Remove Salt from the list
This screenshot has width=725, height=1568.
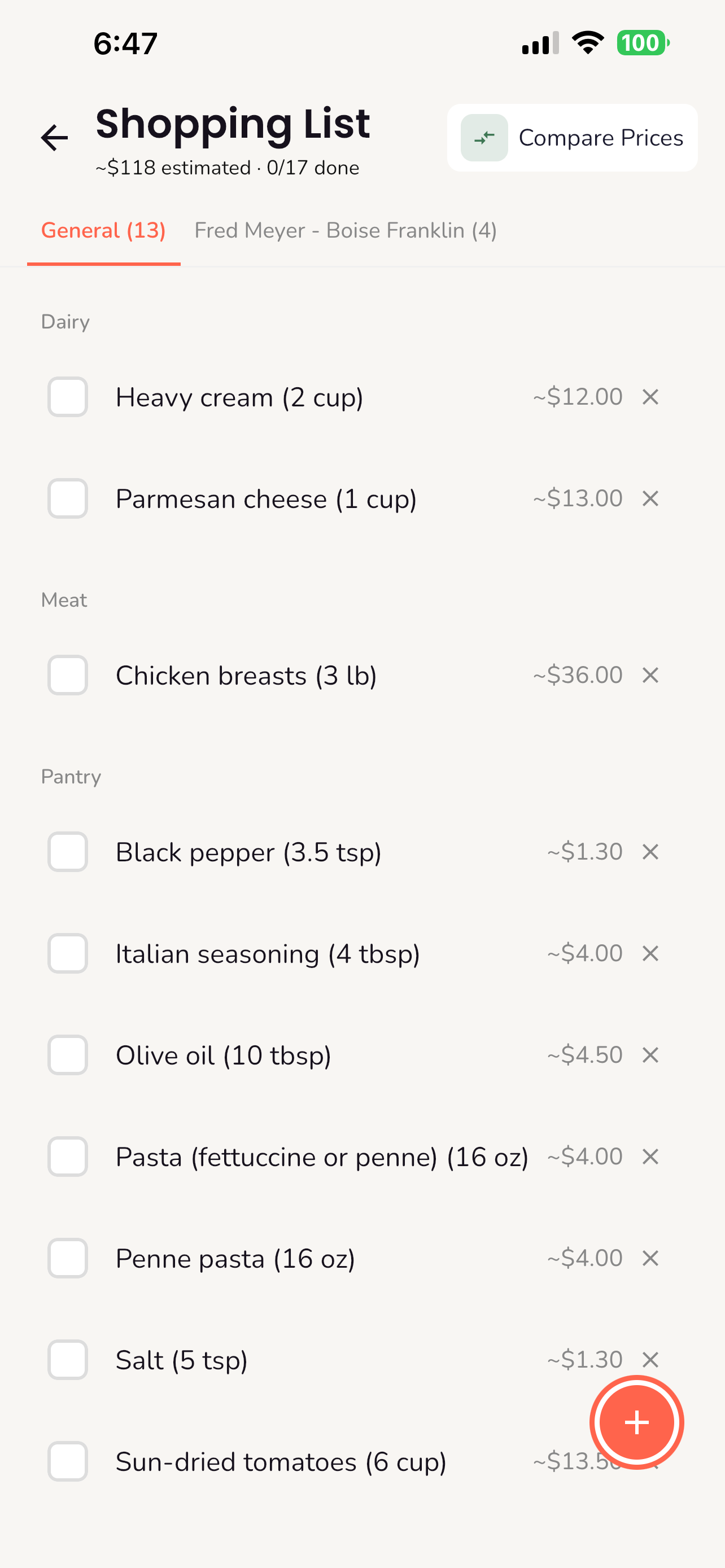649,1359
